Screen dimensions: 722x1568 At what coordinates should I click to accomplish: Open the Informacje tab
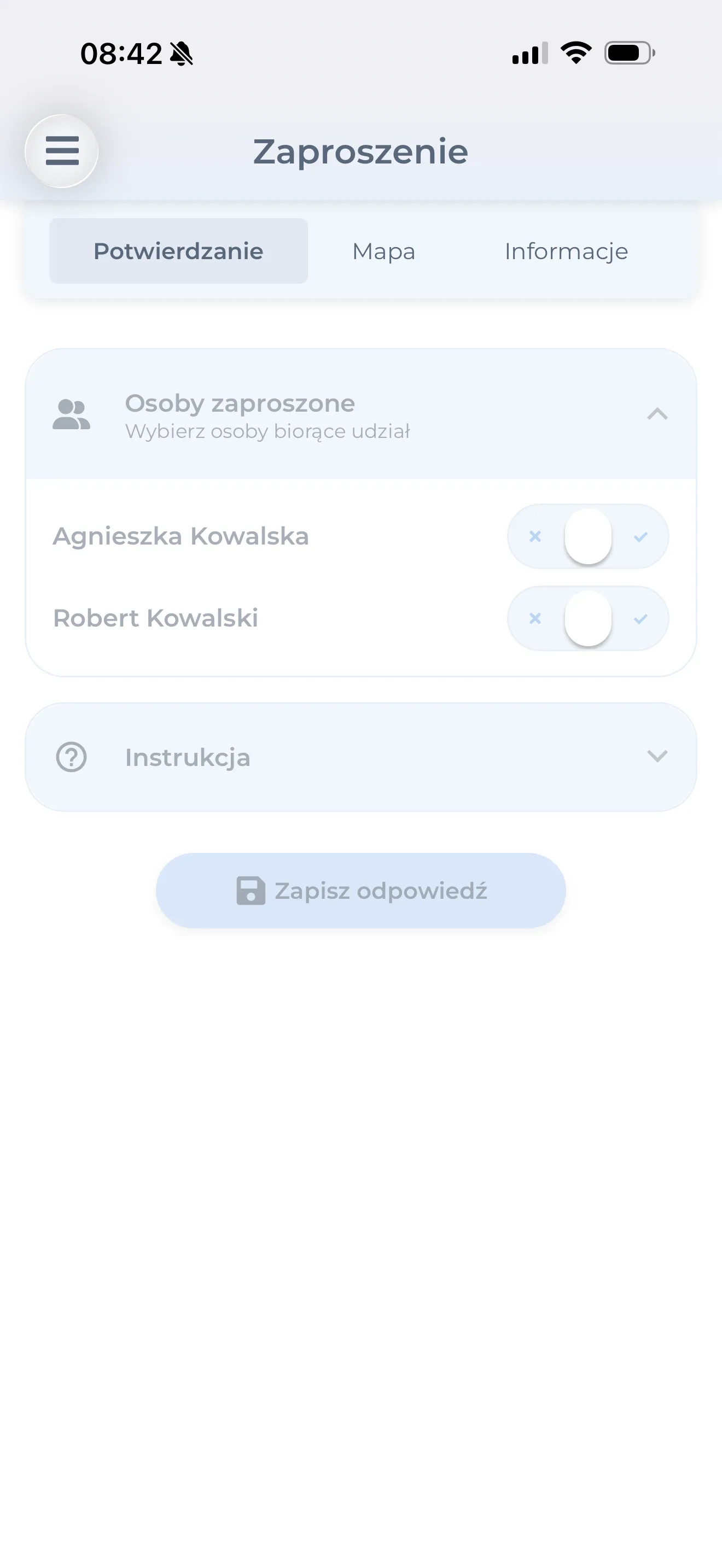click(x=566, y=251)
